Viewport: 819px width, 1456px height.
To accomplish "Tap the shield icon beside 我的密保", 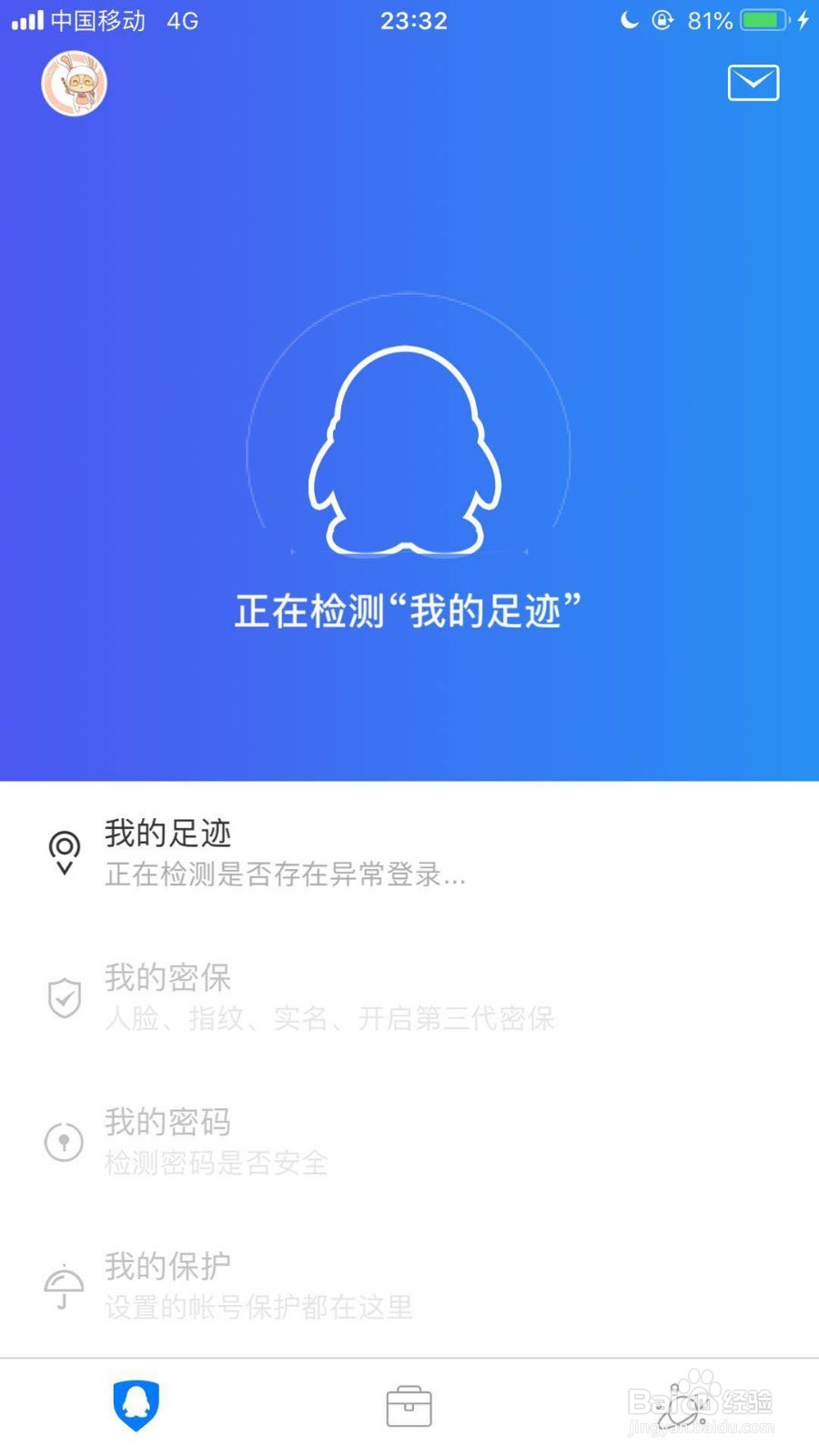I will tap(63, 998).
